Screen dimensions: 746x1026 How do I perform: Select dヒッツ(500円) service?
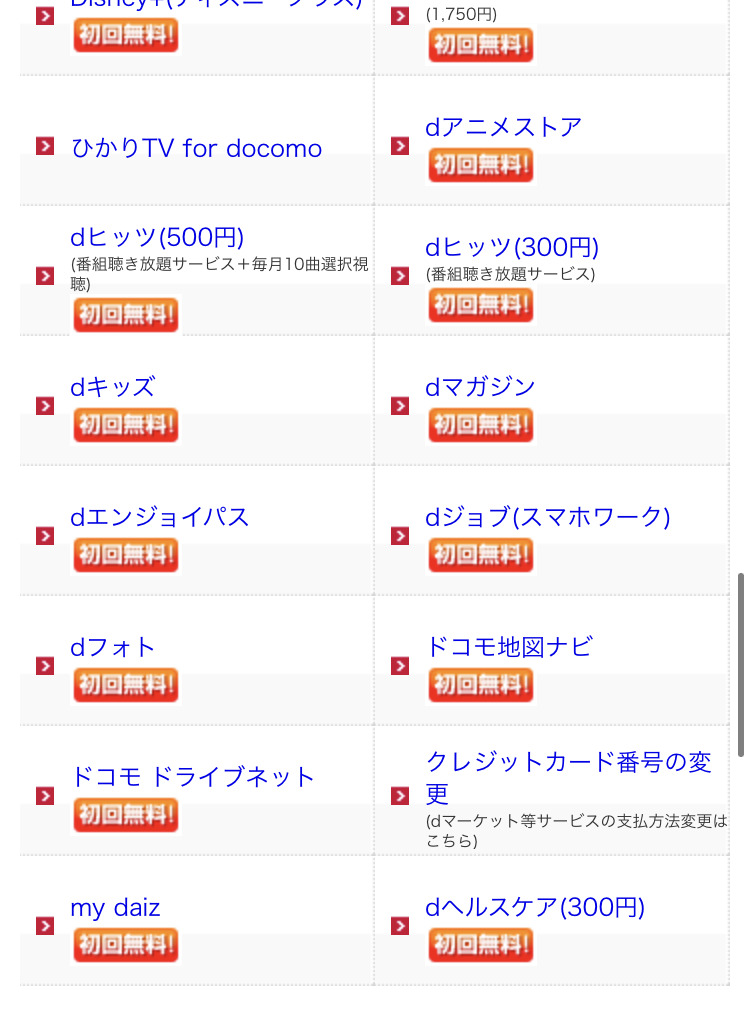pos(157,237)
